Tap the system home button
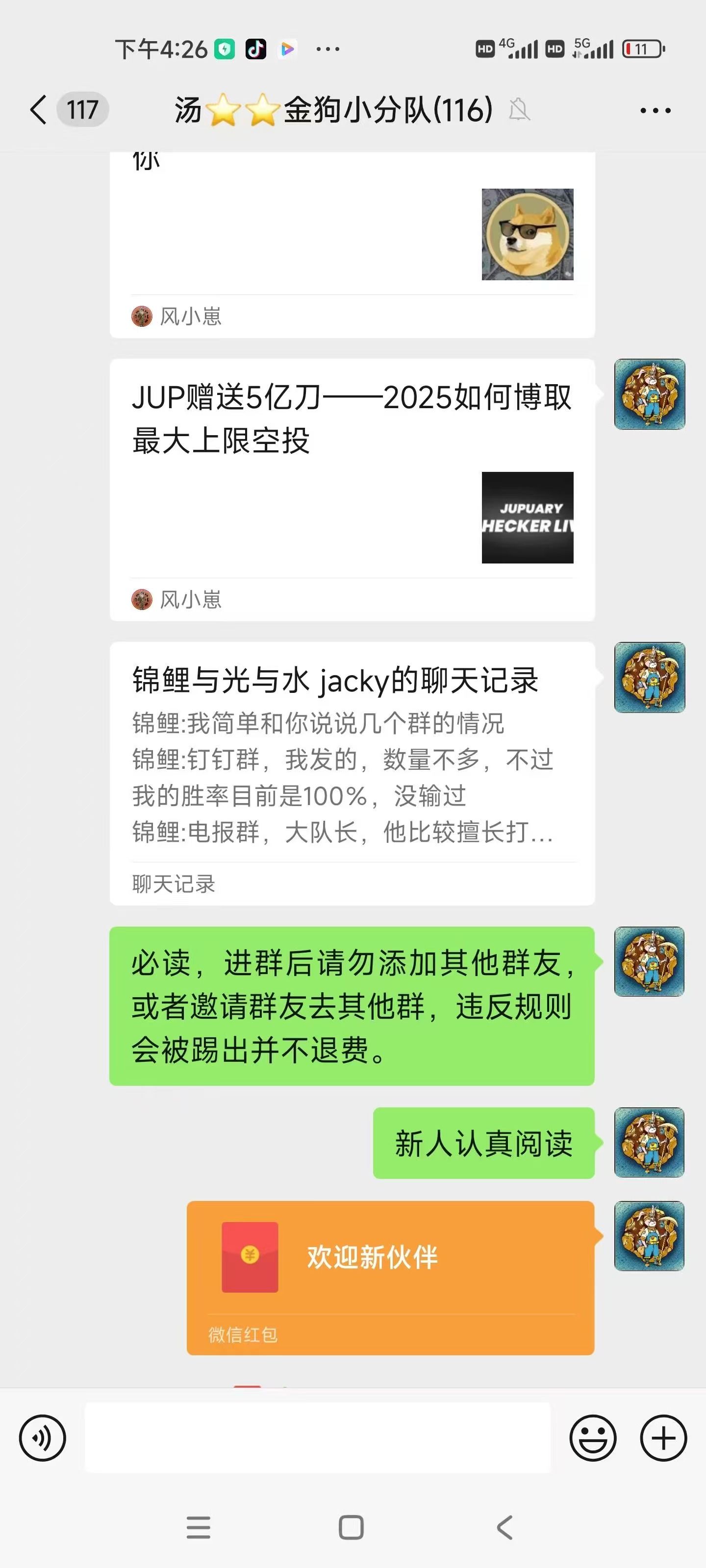The width and height of the screenshot is (706, 1568). click(351, 1527)
